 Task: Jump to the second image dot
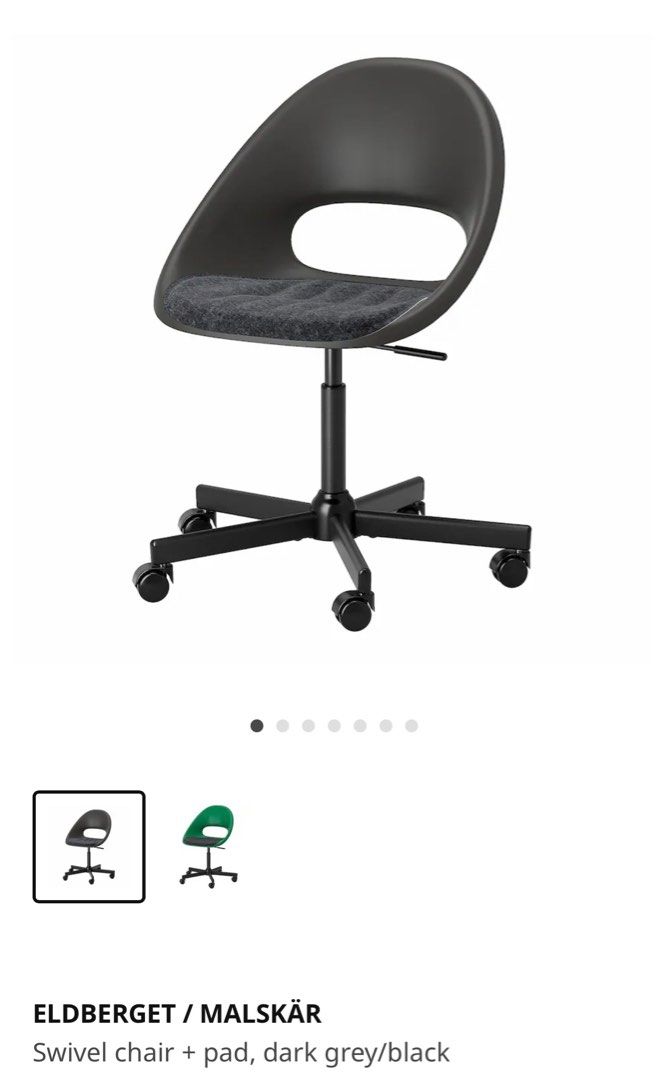(283, 726)
